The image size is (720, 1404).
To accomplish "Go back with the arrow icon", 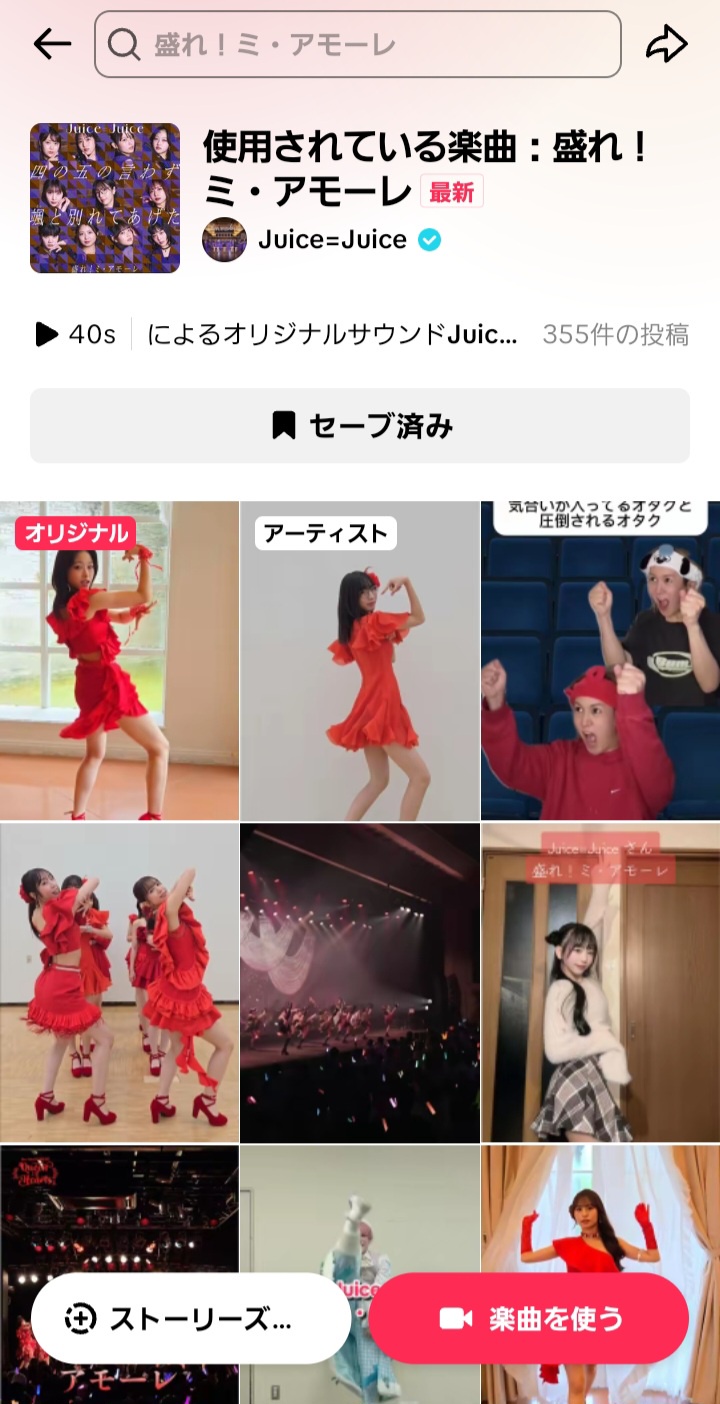I will [x=51, y=44].
